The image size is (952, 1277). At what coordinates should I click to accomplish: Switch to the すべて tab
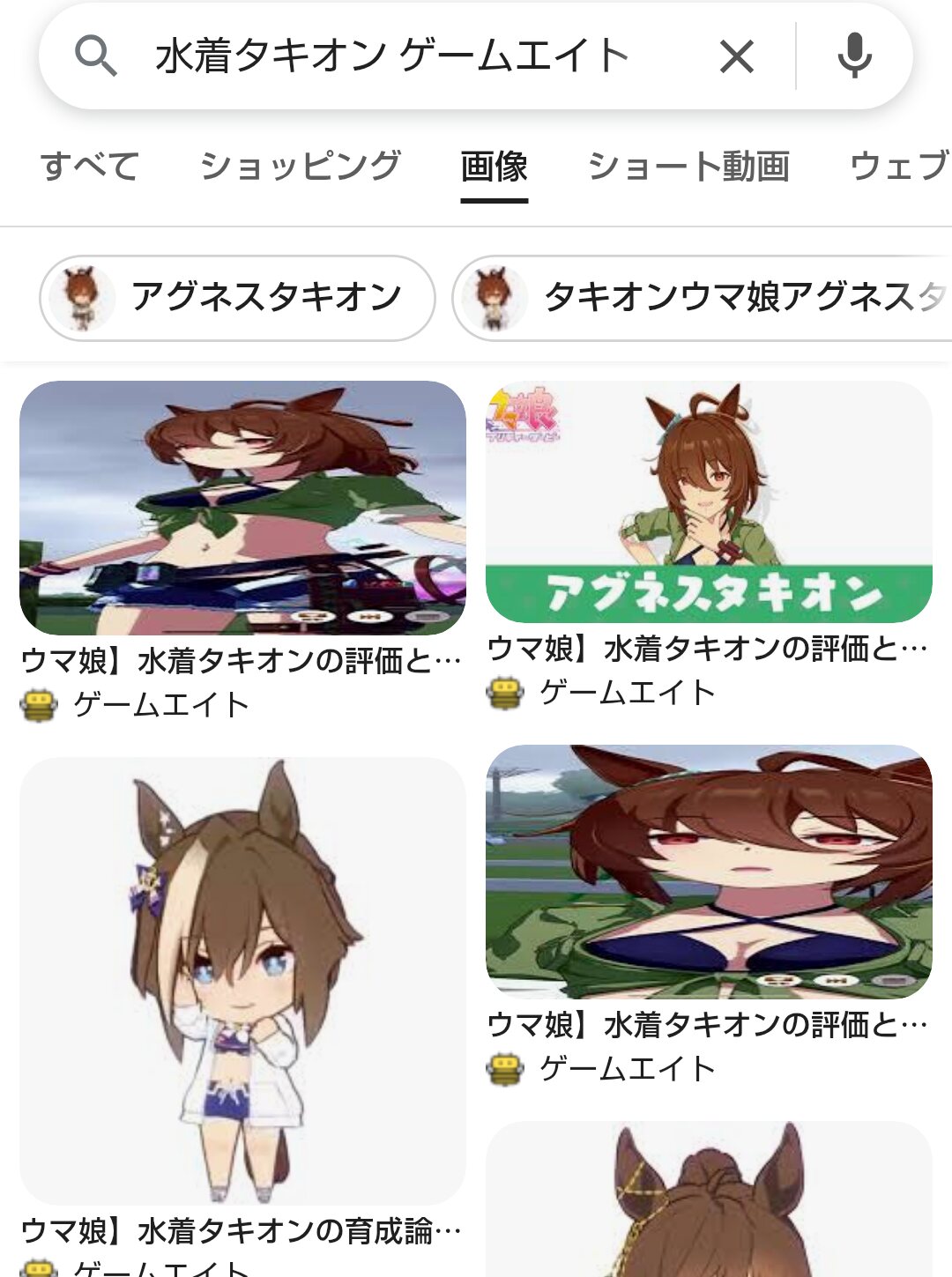(89, 166)
